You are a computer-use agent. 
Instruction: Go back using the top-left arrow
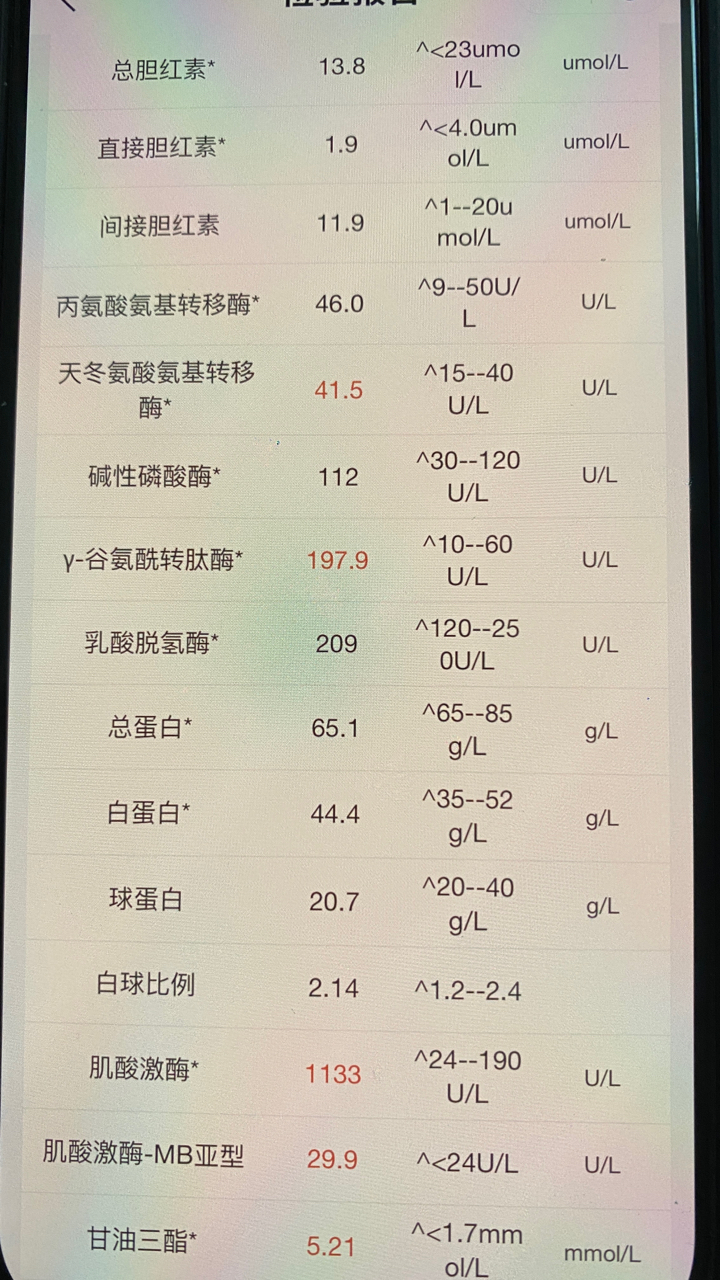(x=68, y=4)
